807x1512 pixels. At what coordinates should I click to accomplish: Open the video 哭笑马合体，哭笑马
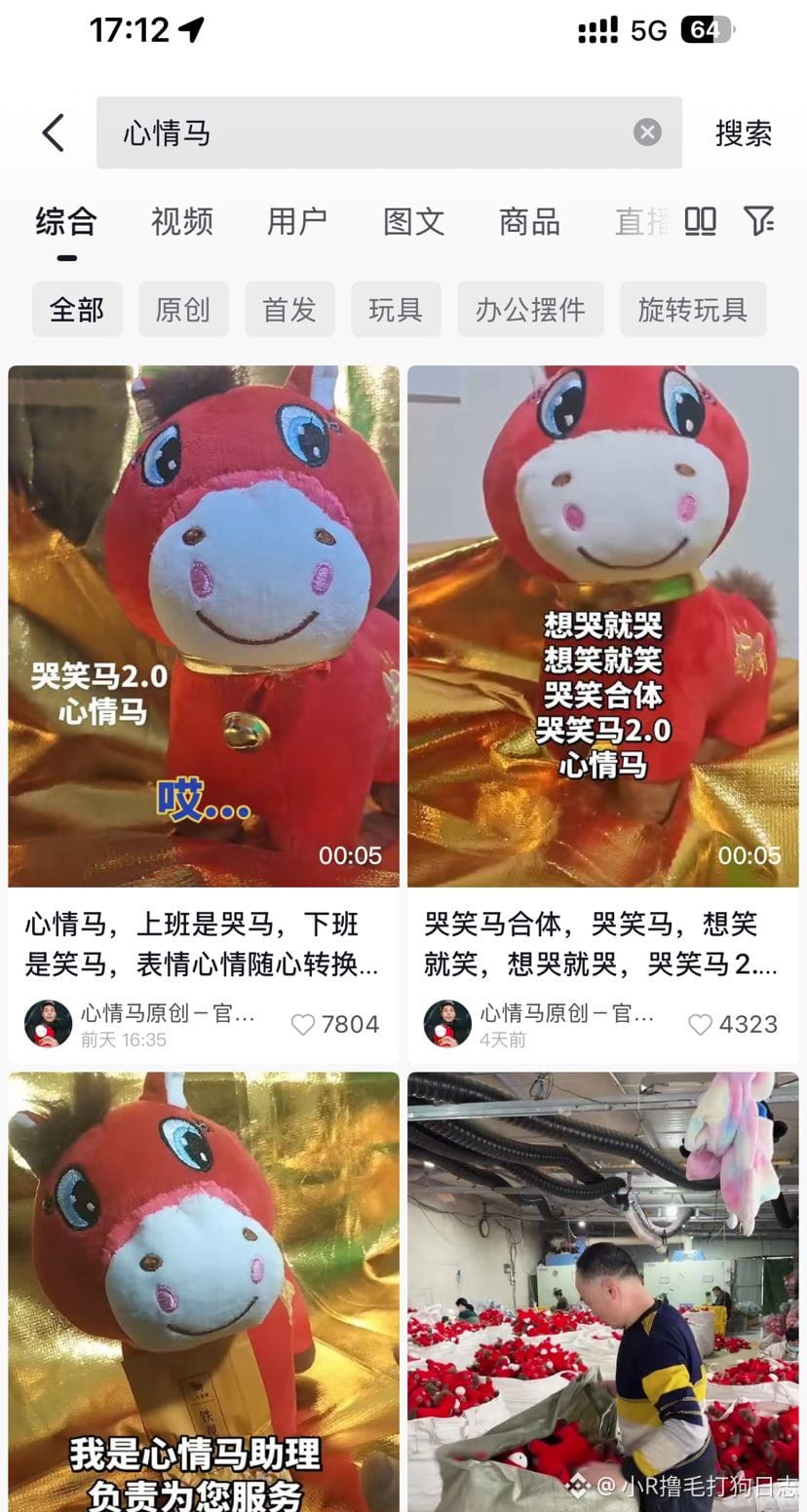click(x=602, y=625)
